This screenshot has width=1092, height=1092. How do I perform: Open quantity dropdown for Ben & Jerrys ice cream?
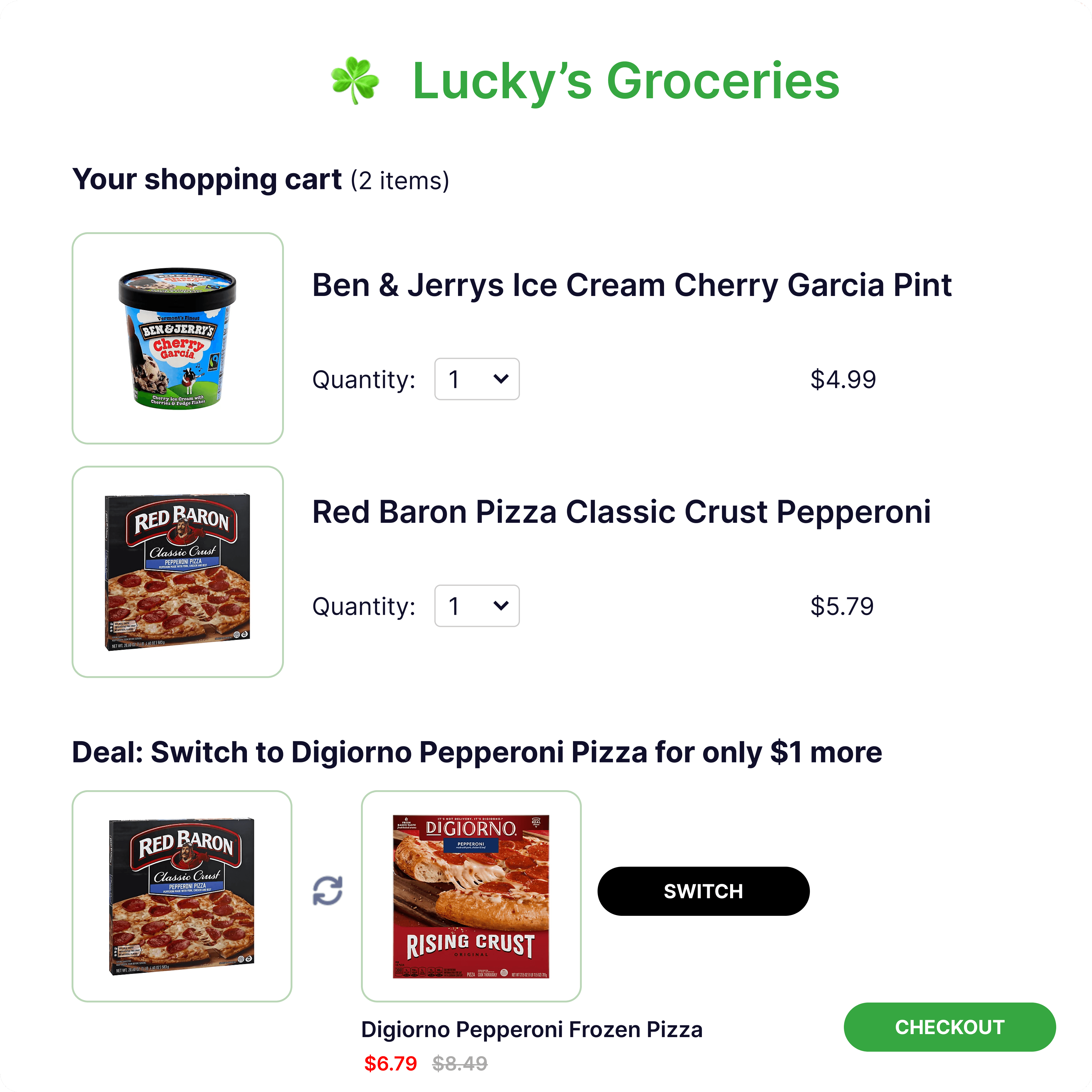click(476, 379)
